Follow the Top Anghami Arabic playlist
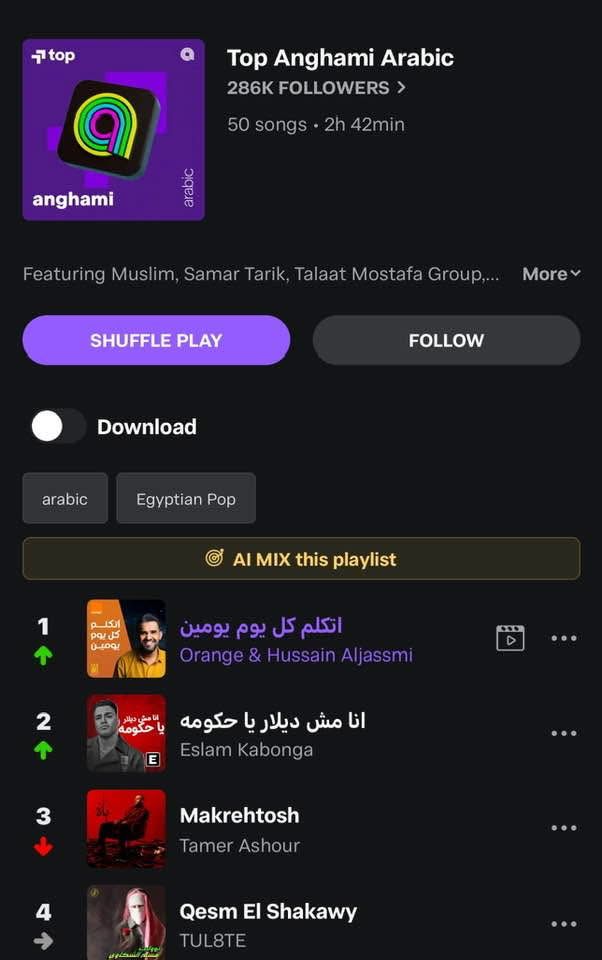This screenshot has height=960, width=602. (446, 340)
